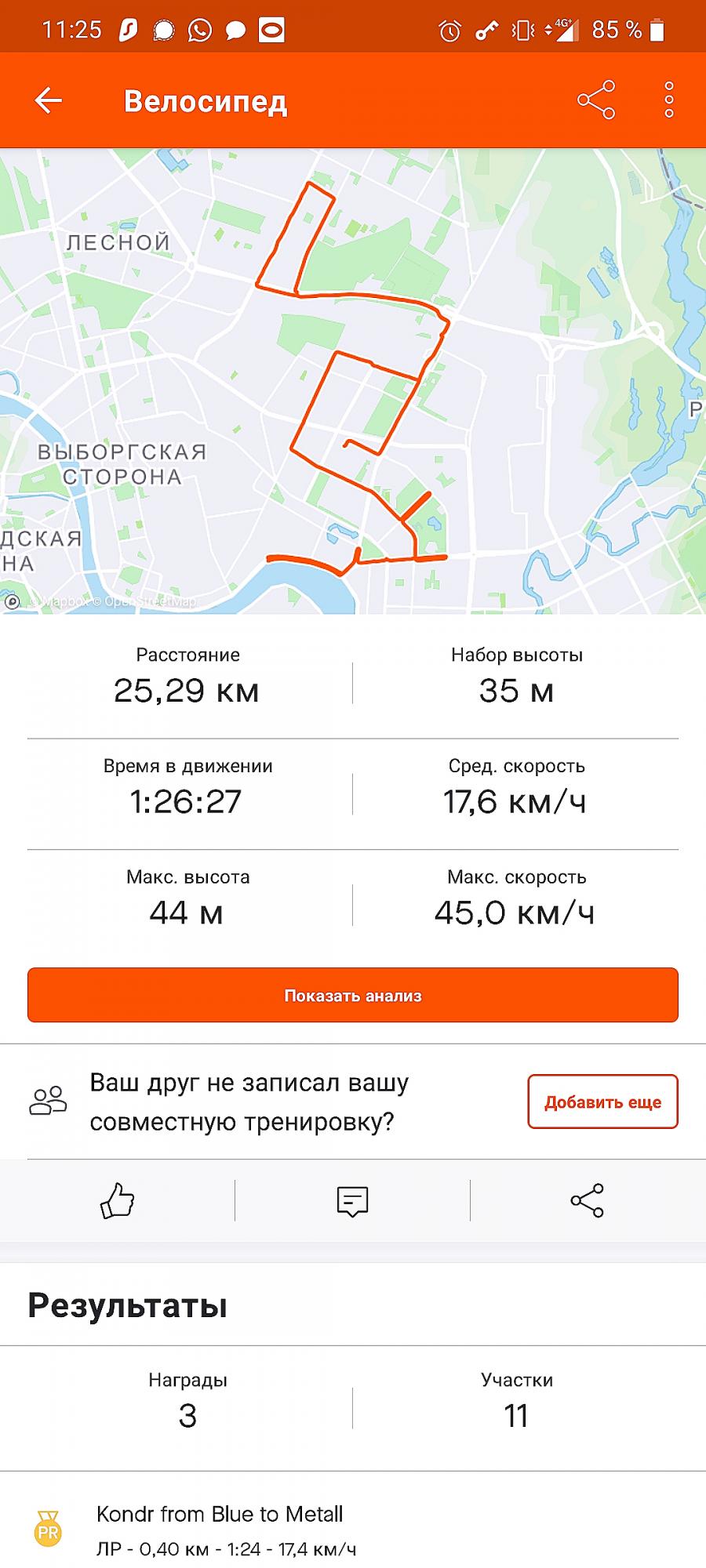Go back from the Велосипед activity

click(x=49, y=100)
